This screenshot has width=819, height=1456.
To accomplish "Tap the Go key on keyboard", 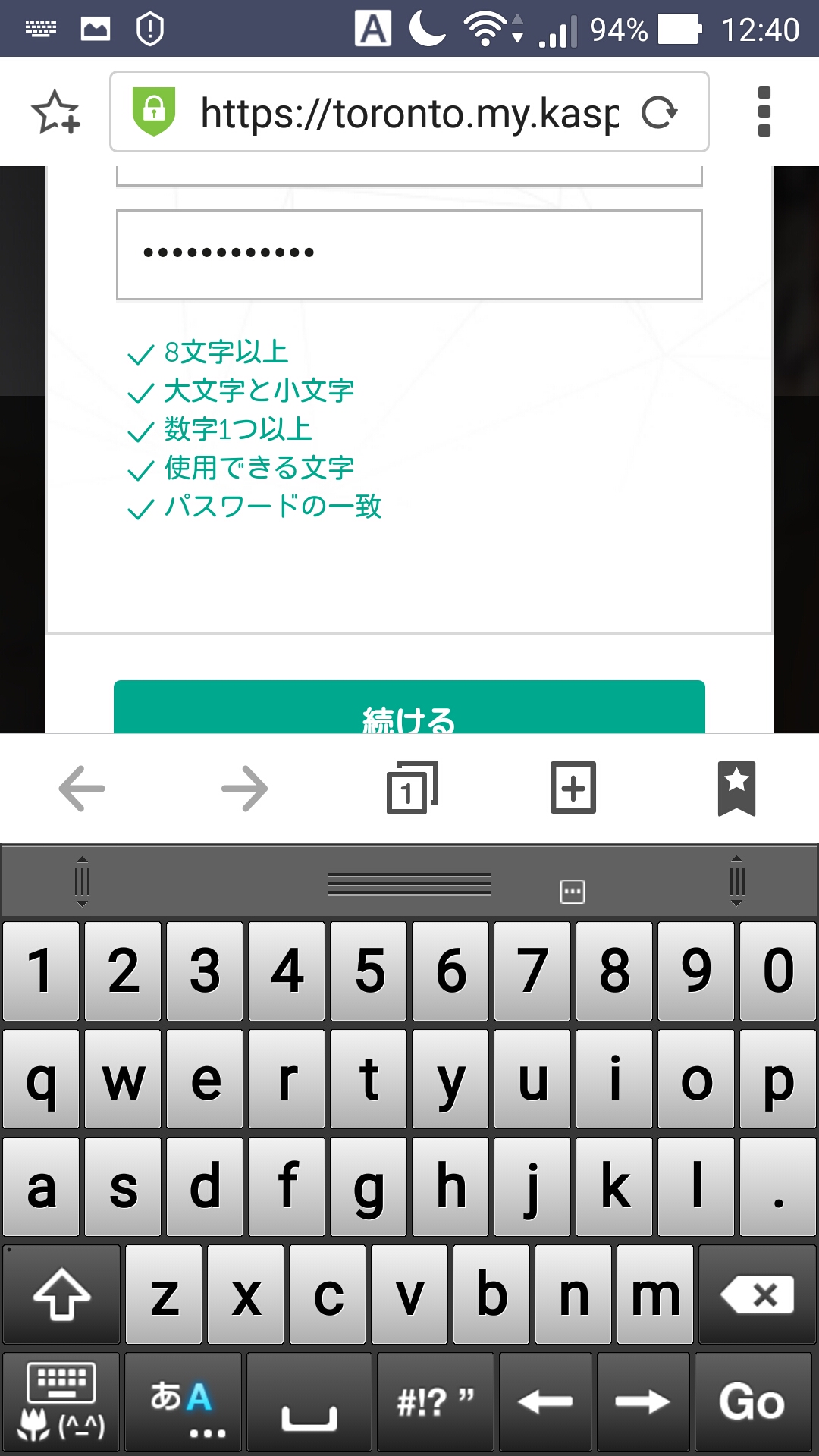I will (x=752, y=1401).
